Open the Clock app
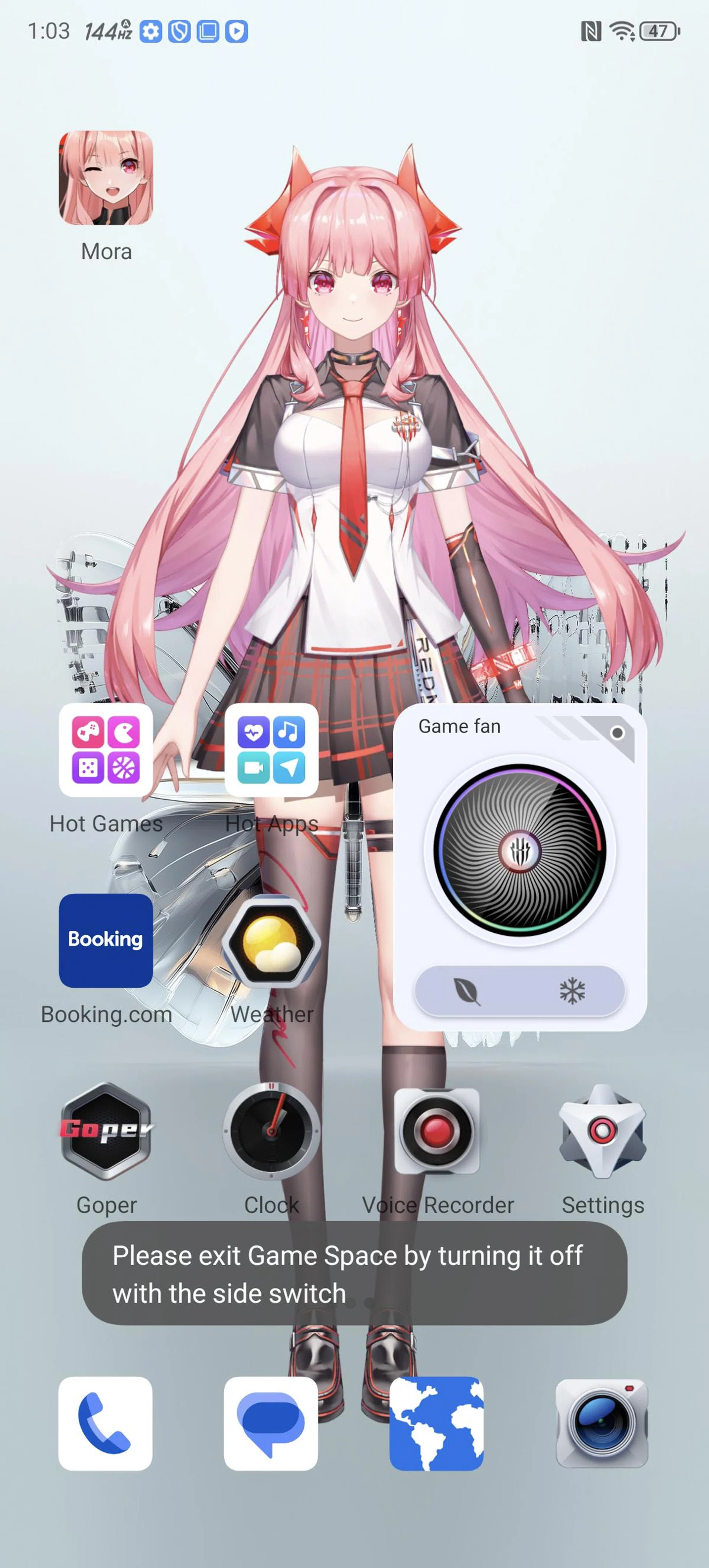This screenshot has height=1568, width=709. tap(271, 1131)
